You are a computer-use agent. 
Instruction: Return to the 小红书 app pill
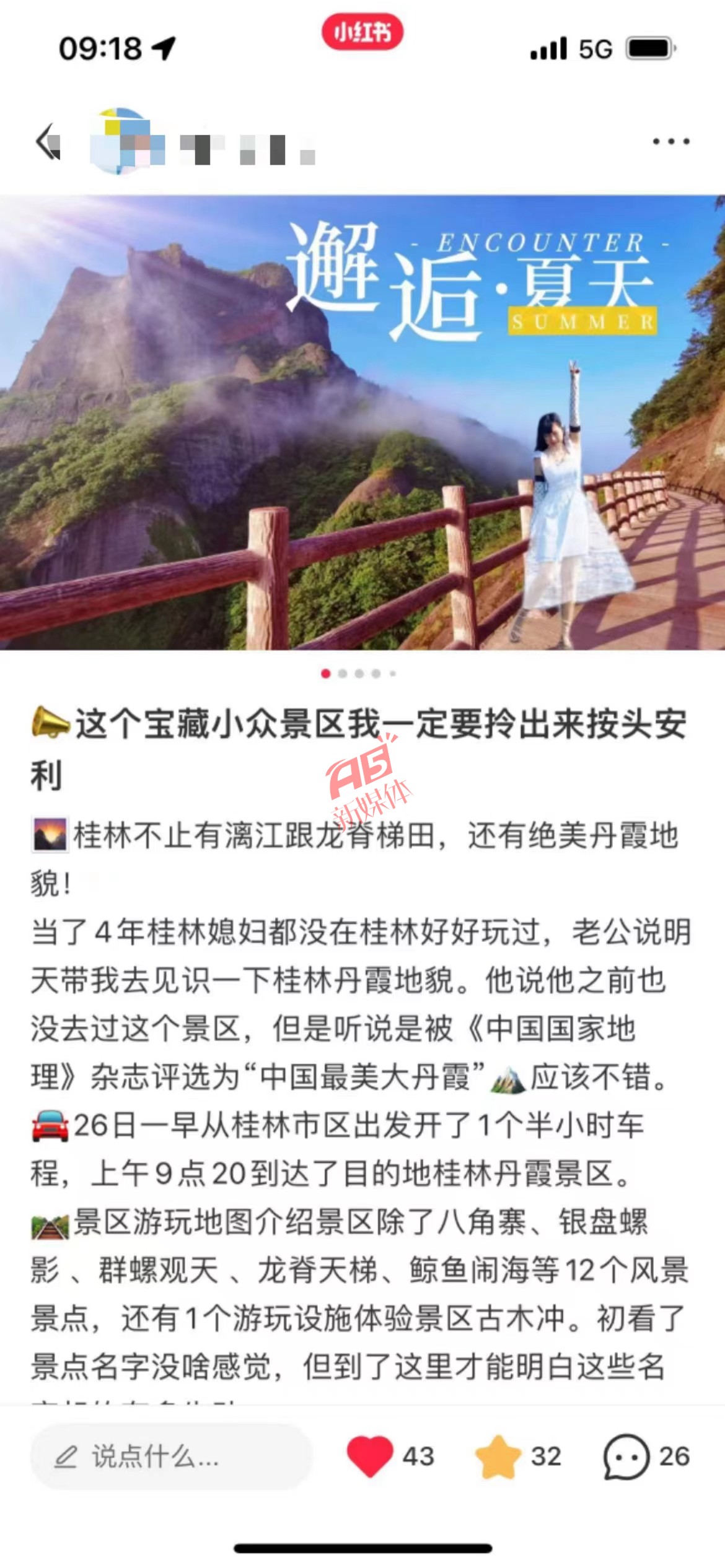pyautogui.click(x=362, y=32)
